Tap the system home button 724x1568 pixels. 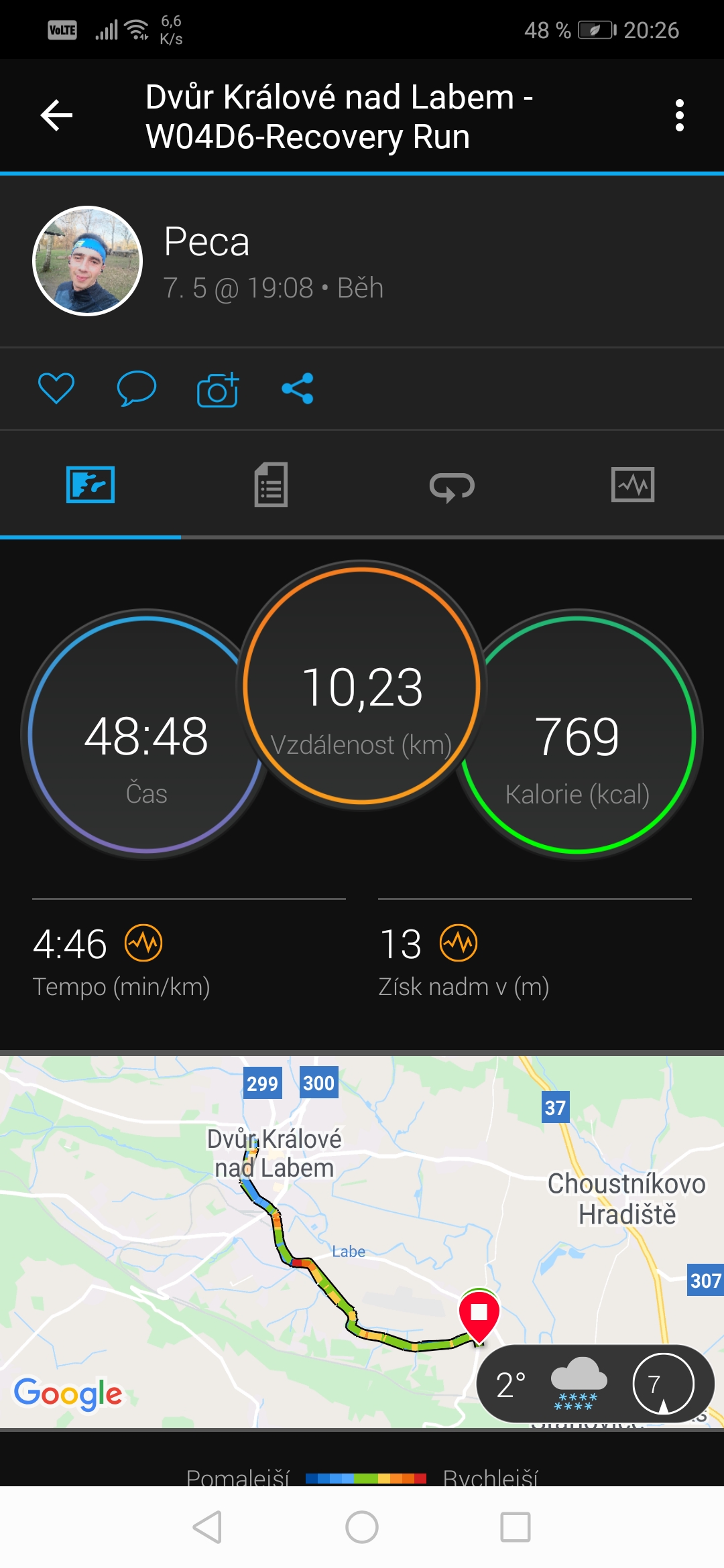[362, 1527]
